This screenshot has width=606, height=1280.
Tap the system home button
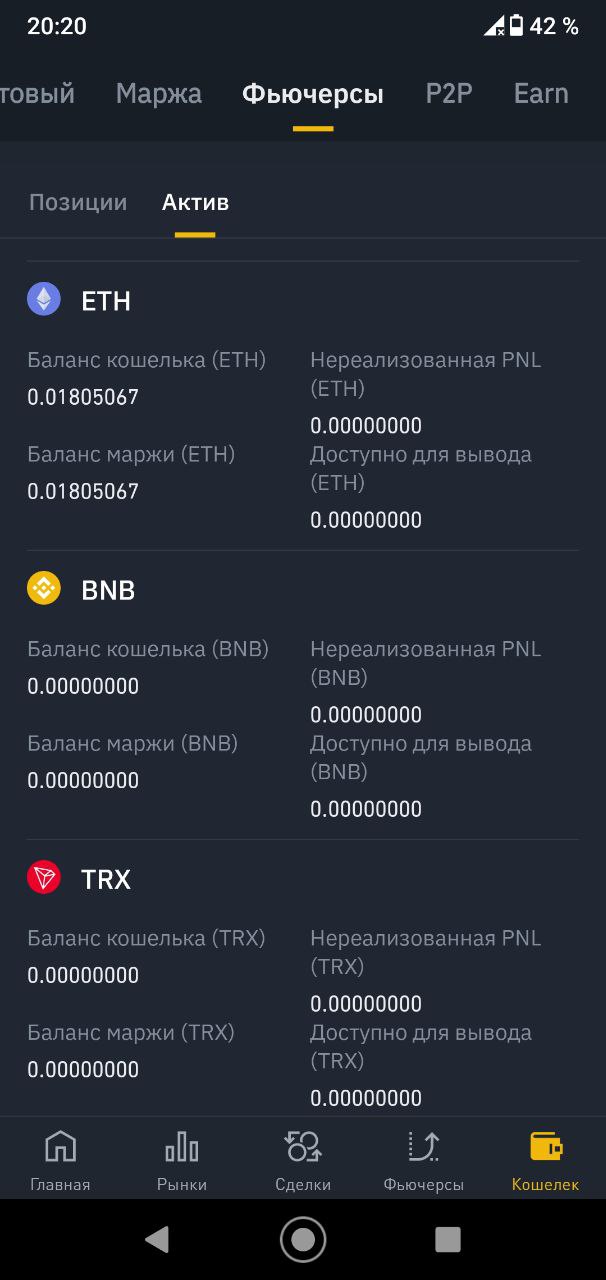303,1240
